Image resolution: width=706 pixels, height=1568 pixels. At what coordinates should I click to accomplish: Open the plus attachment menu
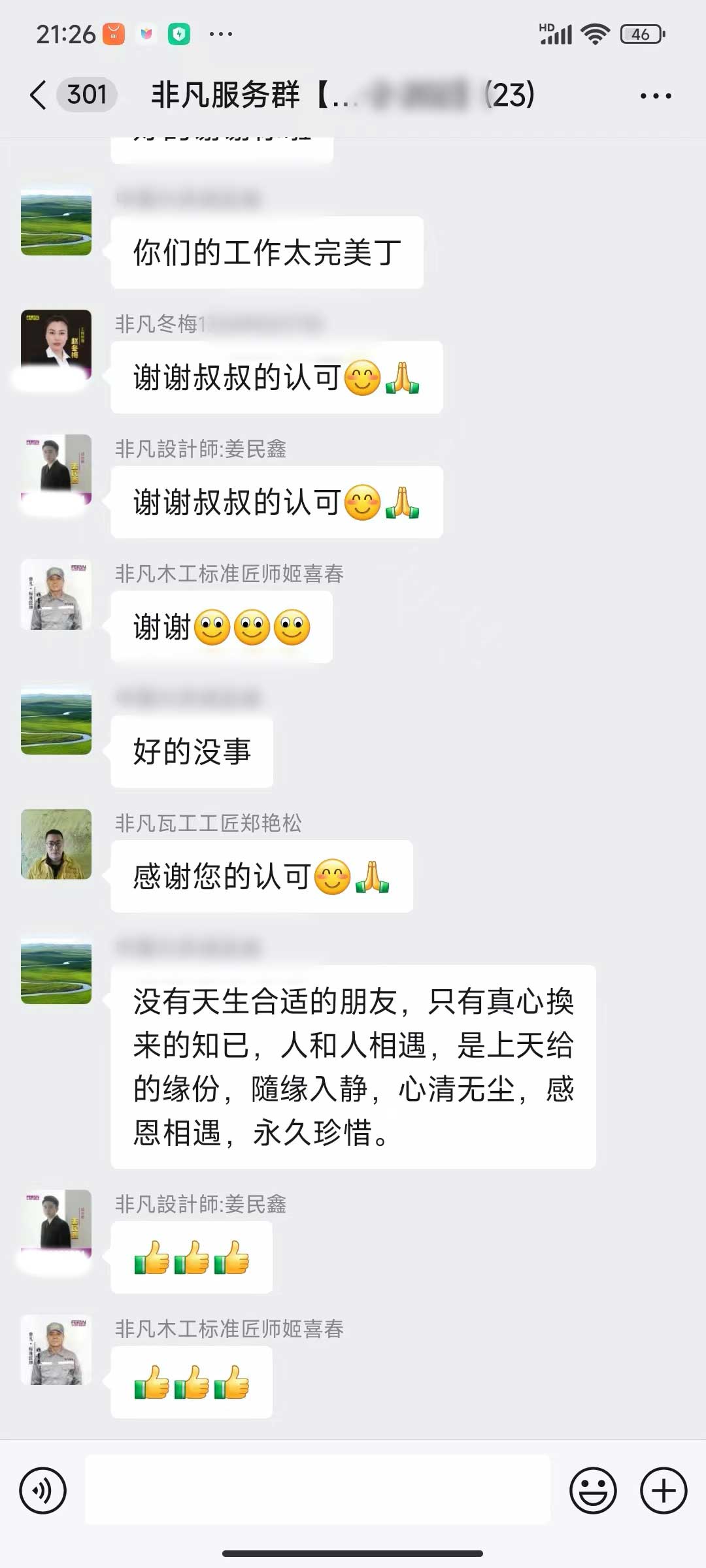click(x=663, y=1491)
